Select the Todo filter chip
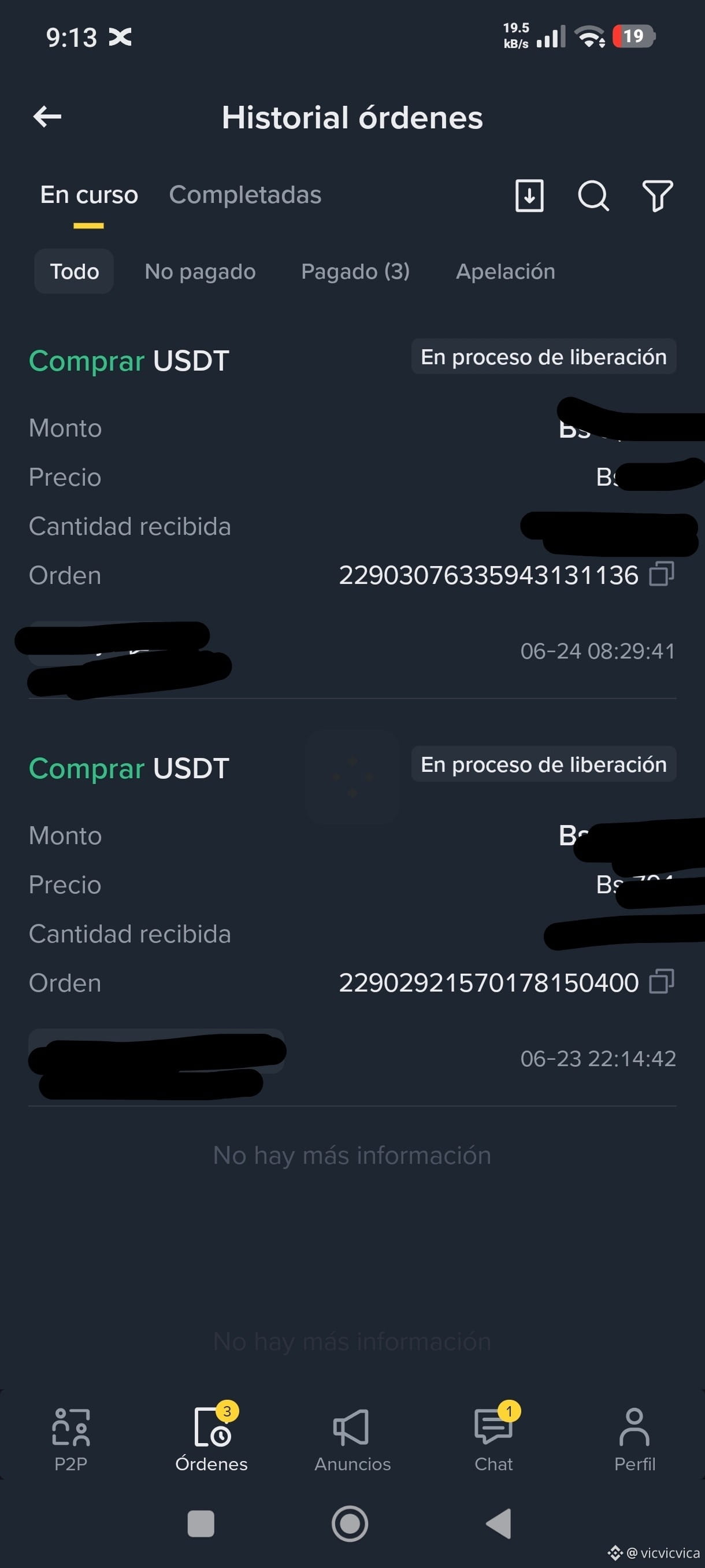 click(x=74, y=272)
